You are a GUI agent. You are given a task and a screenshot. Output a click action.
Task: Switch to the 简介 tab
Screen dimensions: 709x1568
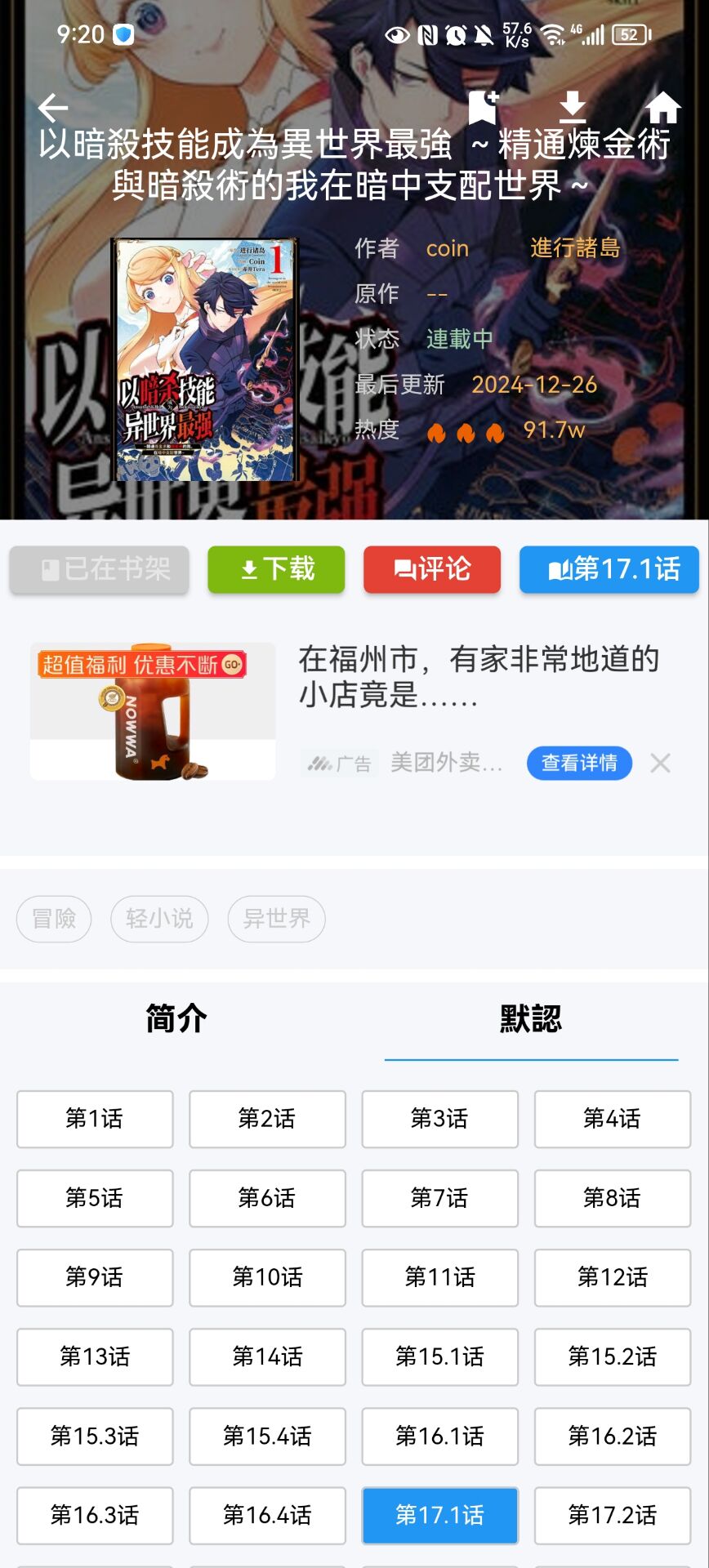pos(176,1018)
